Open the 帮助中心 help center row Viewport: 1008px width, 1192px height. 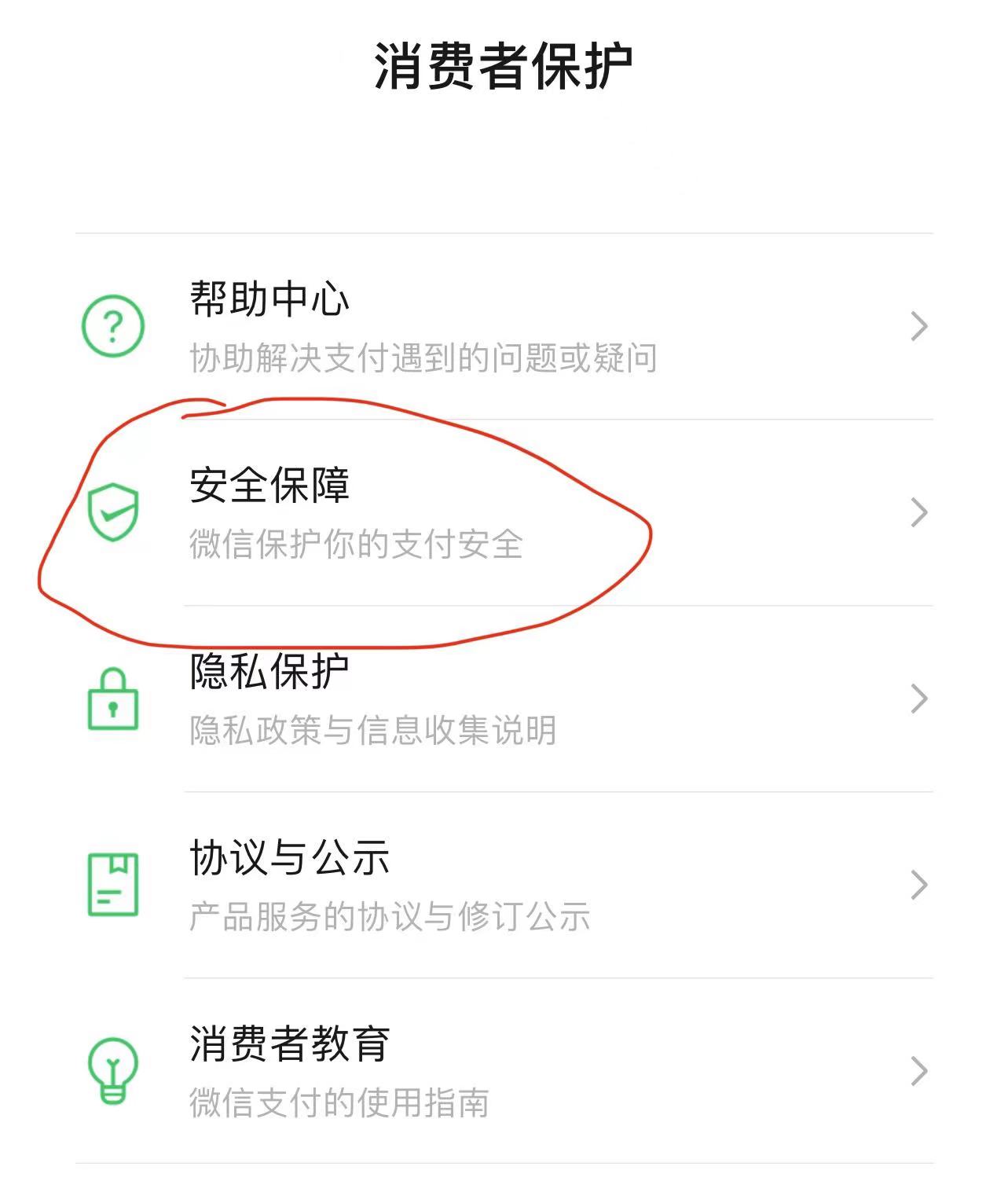tap(504, 326)
